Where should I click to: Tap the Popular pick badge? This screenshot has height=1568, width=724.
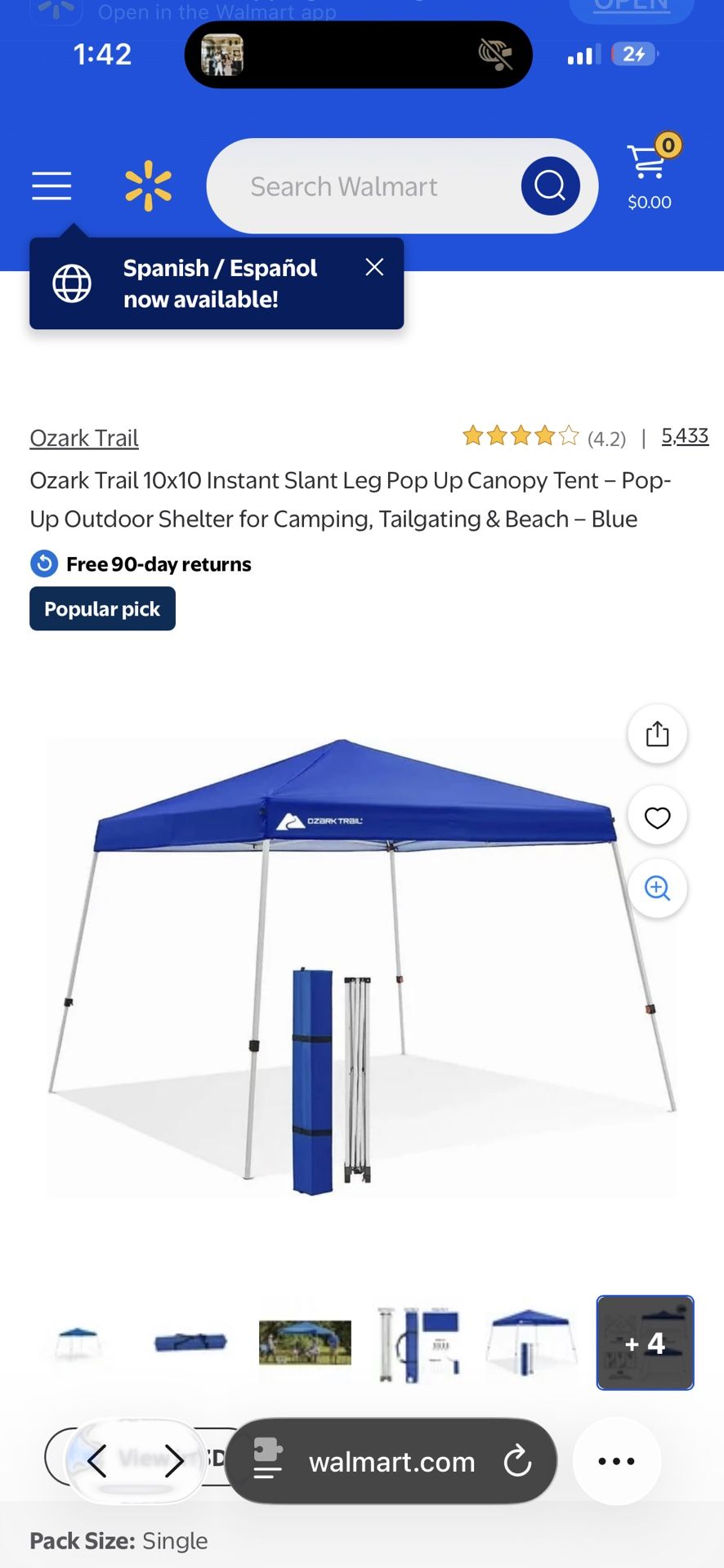coord(102,608)
